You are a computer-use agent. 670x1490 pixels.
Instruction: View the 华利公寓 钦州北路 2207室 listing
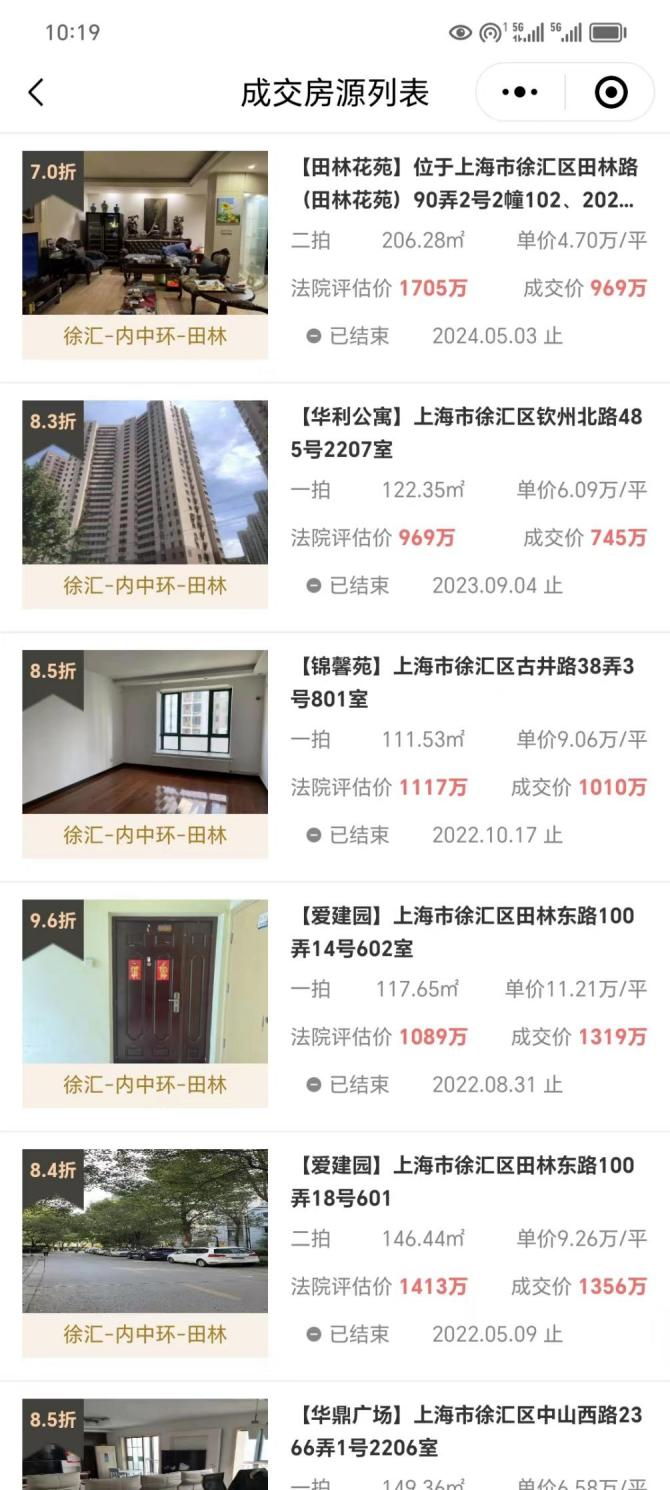(x=466, y=433)
